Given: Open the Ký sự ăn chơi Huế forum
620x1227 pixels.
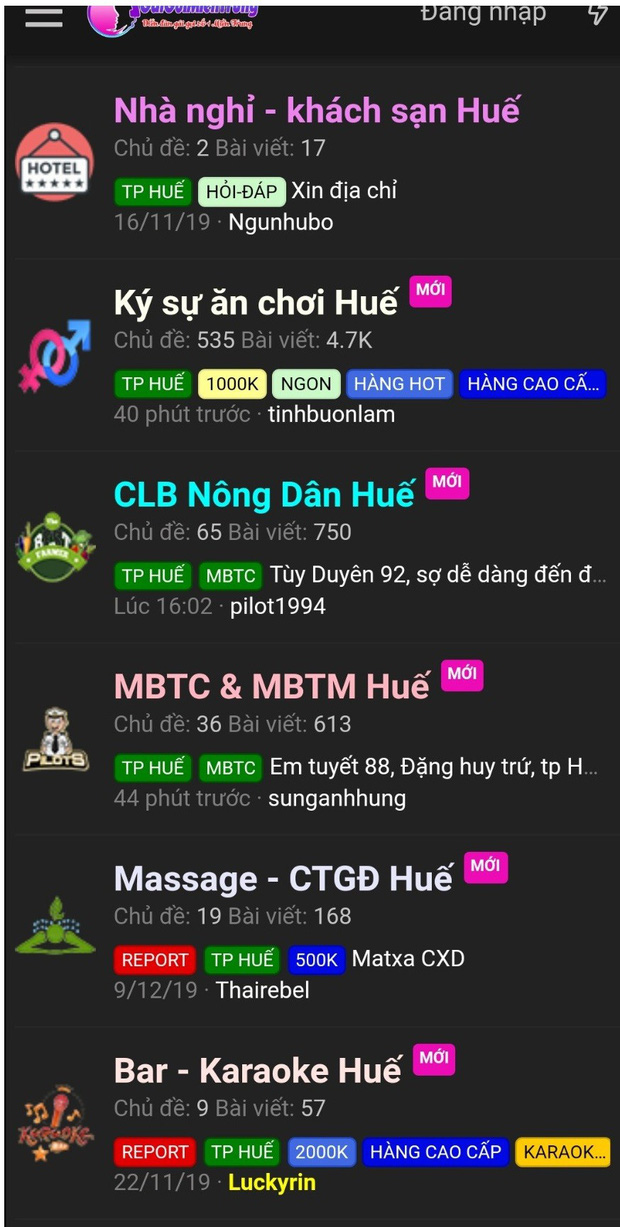Looking at the screenshot, I should (x=256, y=302).
